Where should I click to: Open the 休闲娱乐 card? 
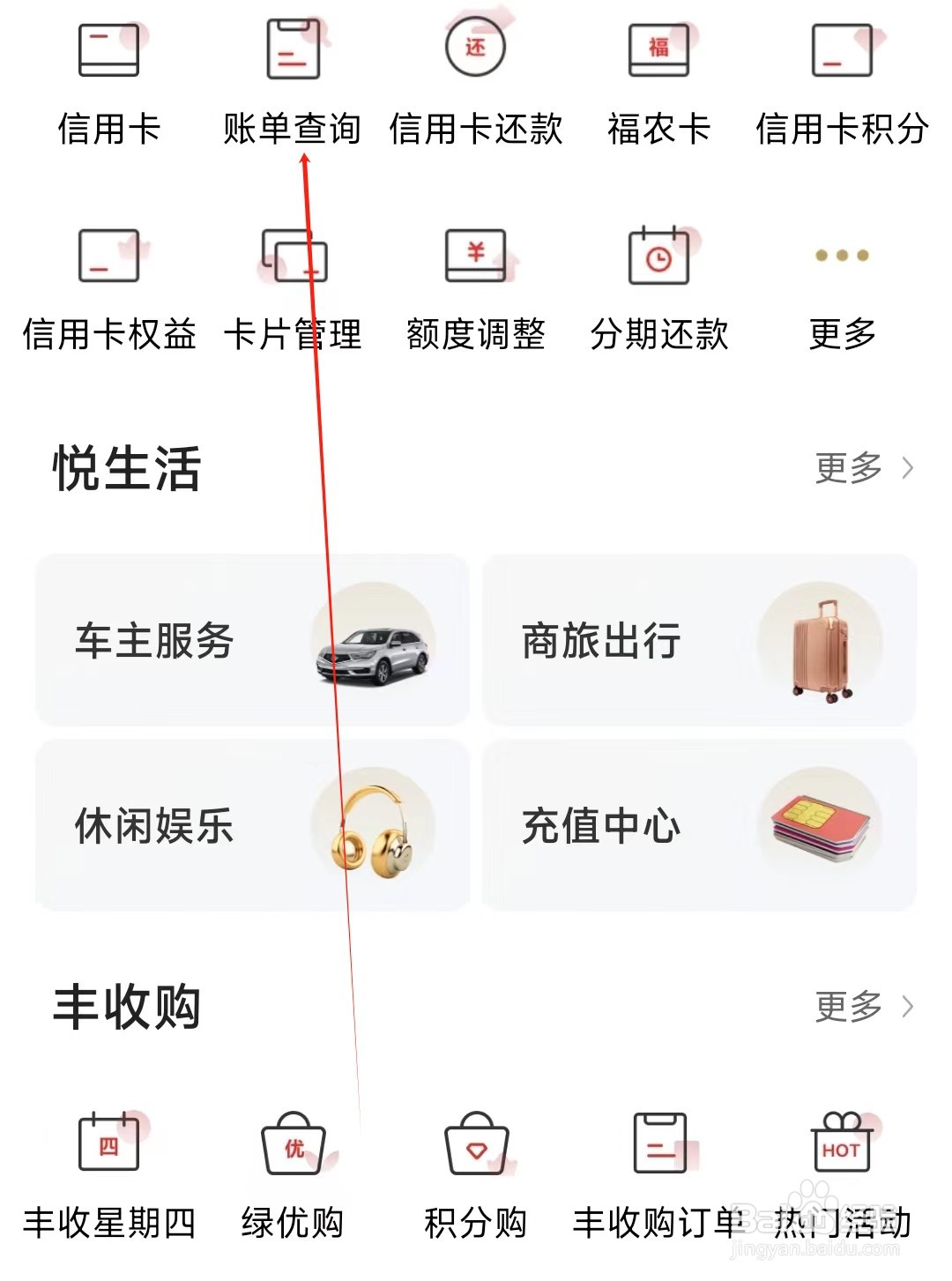coord(252,825)
